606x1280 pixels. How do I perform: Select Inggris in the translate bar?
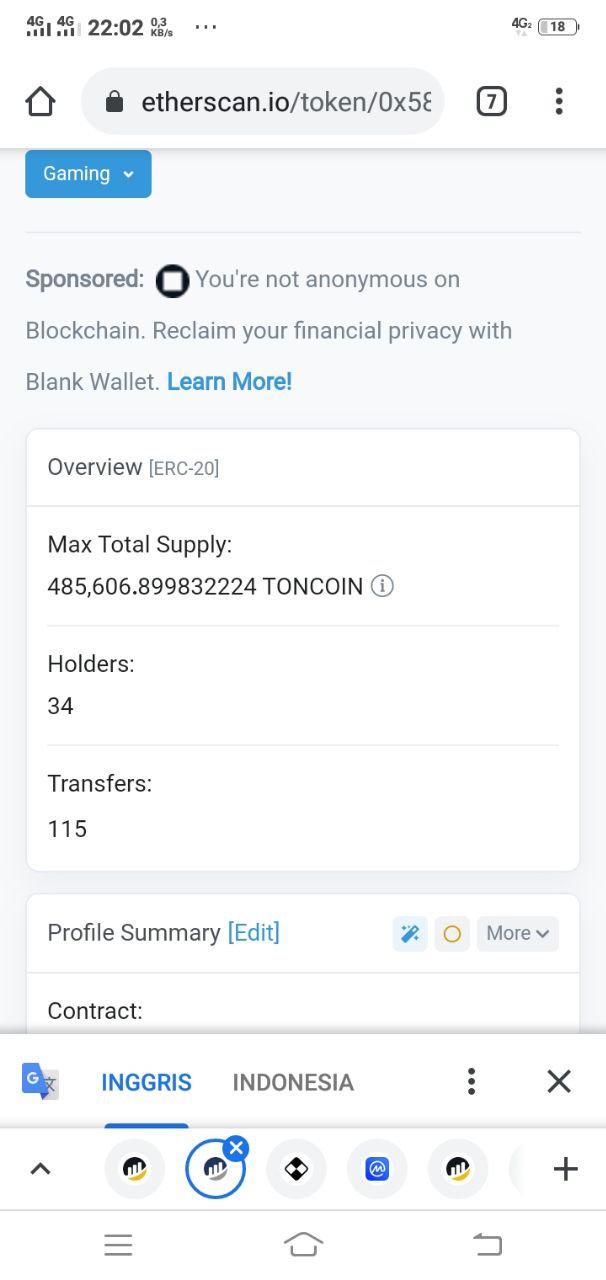click(146, 1082)
